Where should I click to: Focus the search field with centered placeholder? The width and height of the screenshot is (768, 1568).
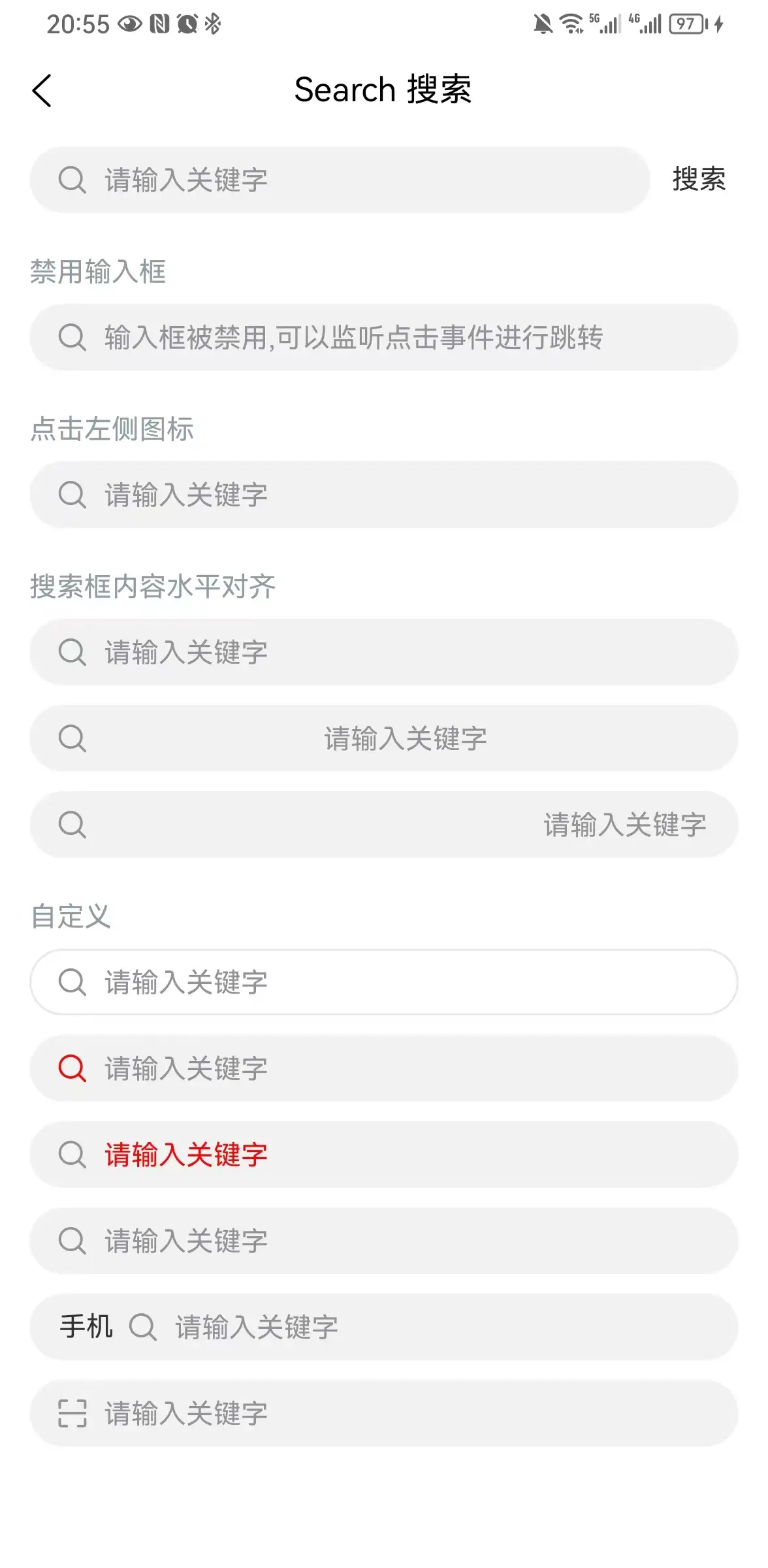click(405, 738)
